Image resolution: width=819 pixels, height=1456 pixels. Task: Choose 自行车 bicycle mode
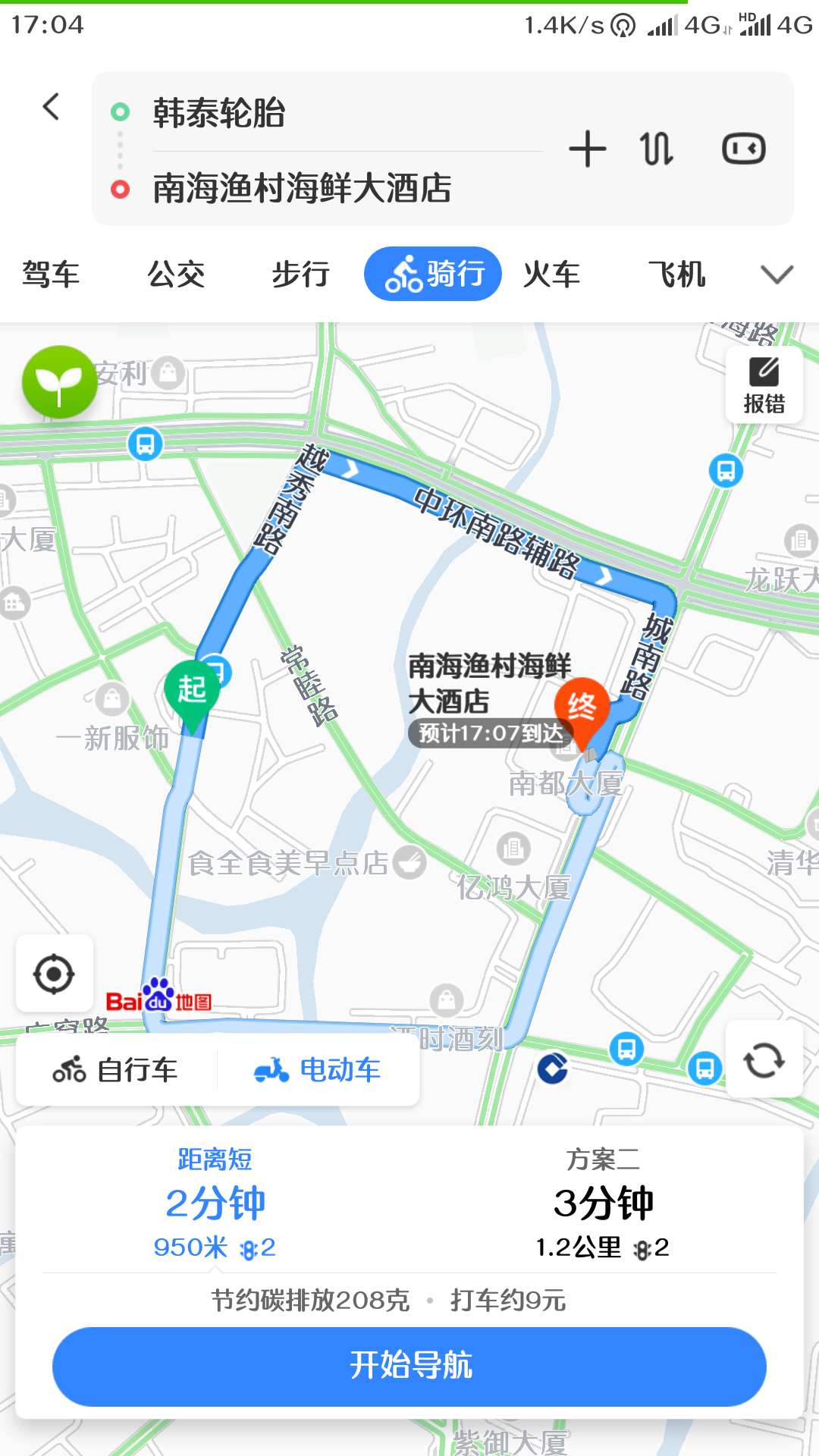(116, 1070)
